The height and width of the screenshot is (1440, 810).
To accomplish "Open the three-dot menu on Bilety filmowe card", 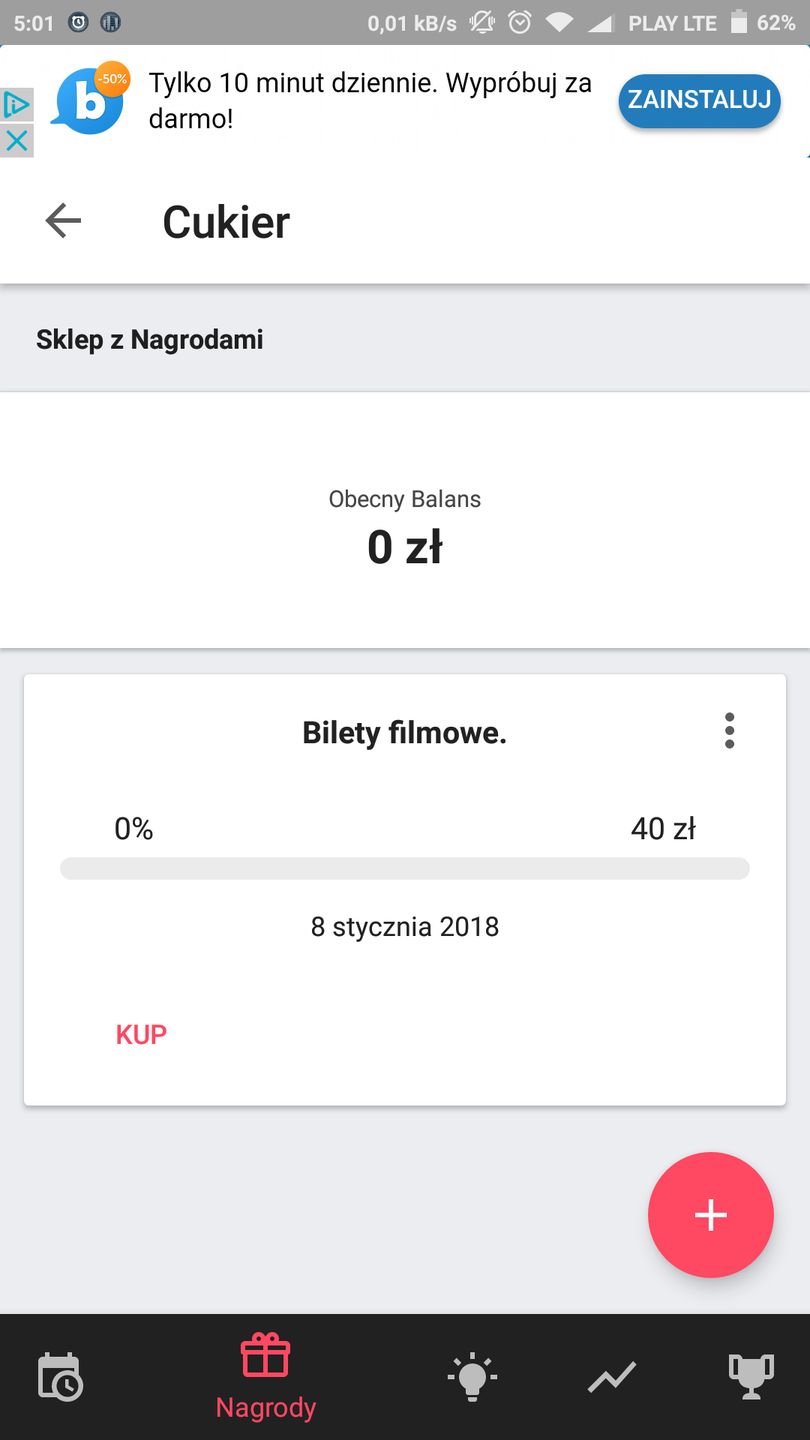I will pyautogui.click(x=729, y=731).
